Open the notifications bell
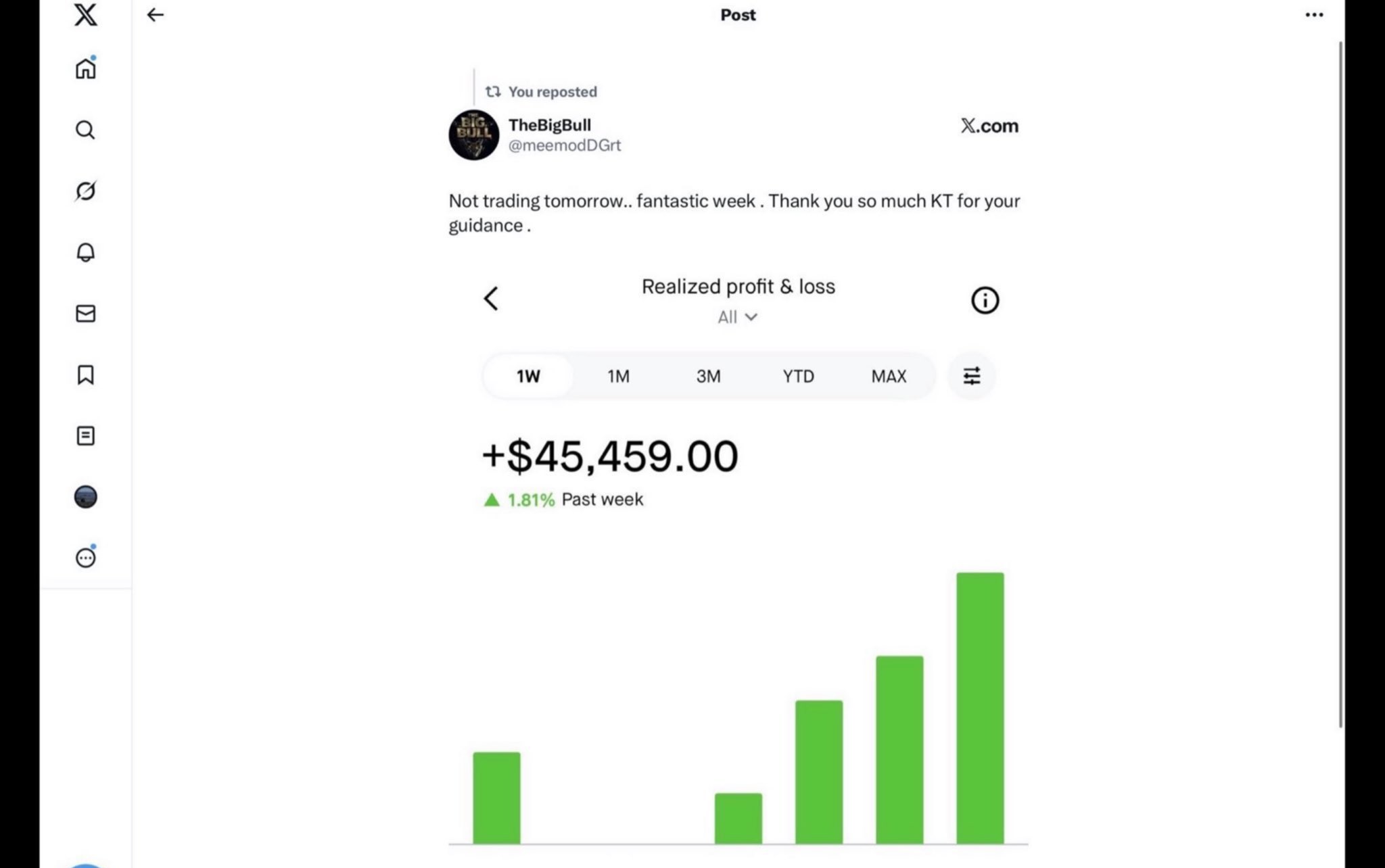Screen dimensions: 1385x868 (85, 252)
